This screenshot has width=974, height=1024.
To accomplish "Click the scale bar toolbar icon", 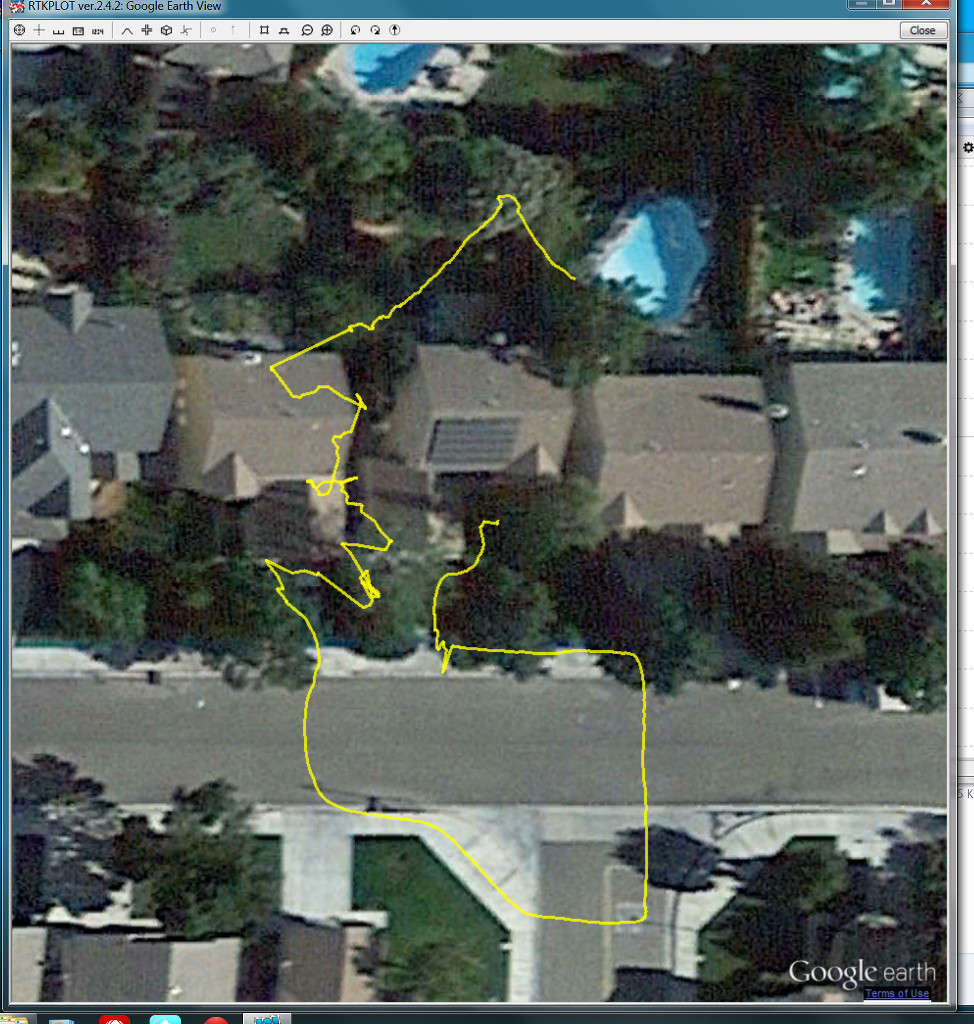I will click(x=58, y=30).
